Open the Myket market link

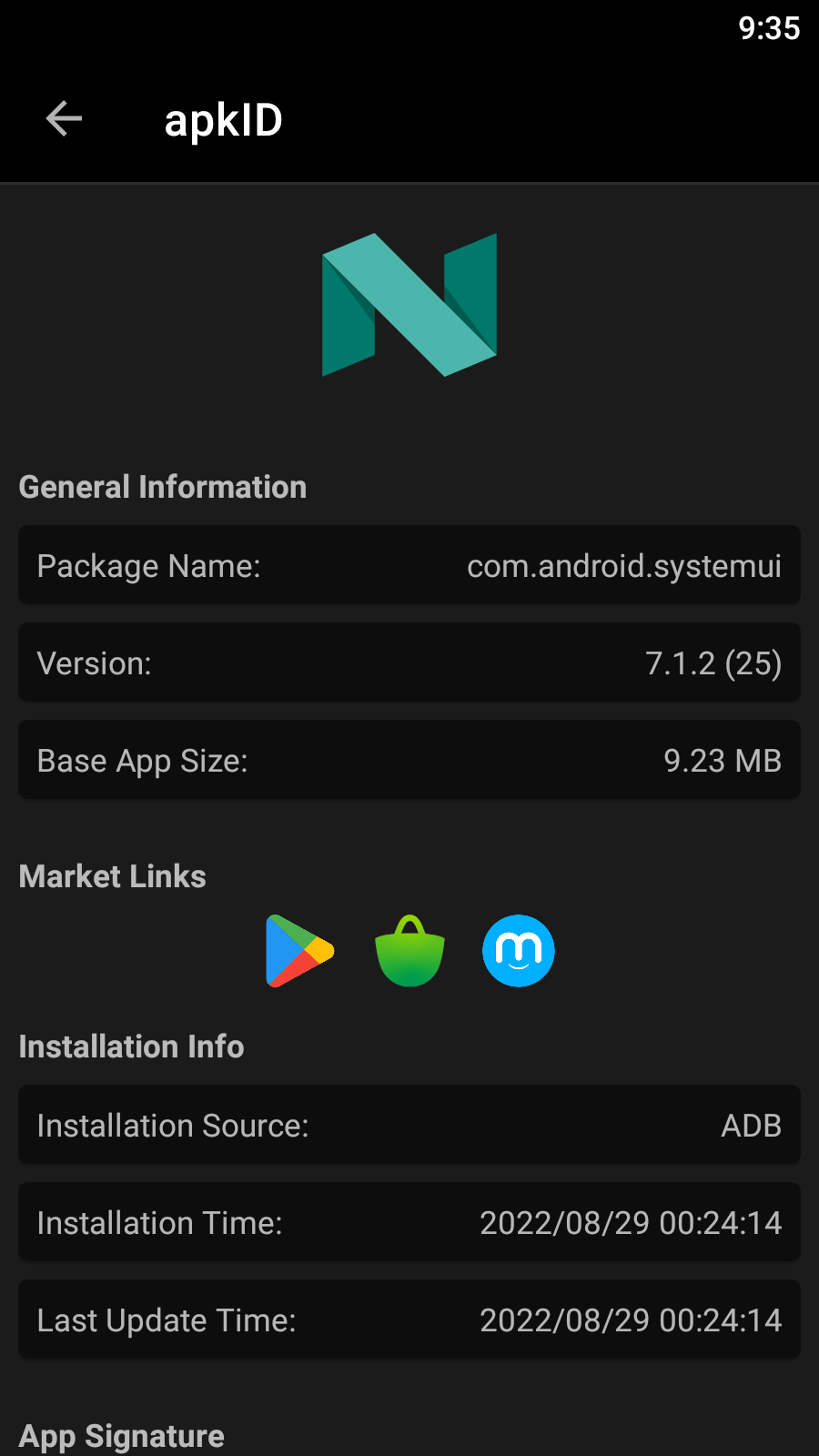tap(519, 951)
